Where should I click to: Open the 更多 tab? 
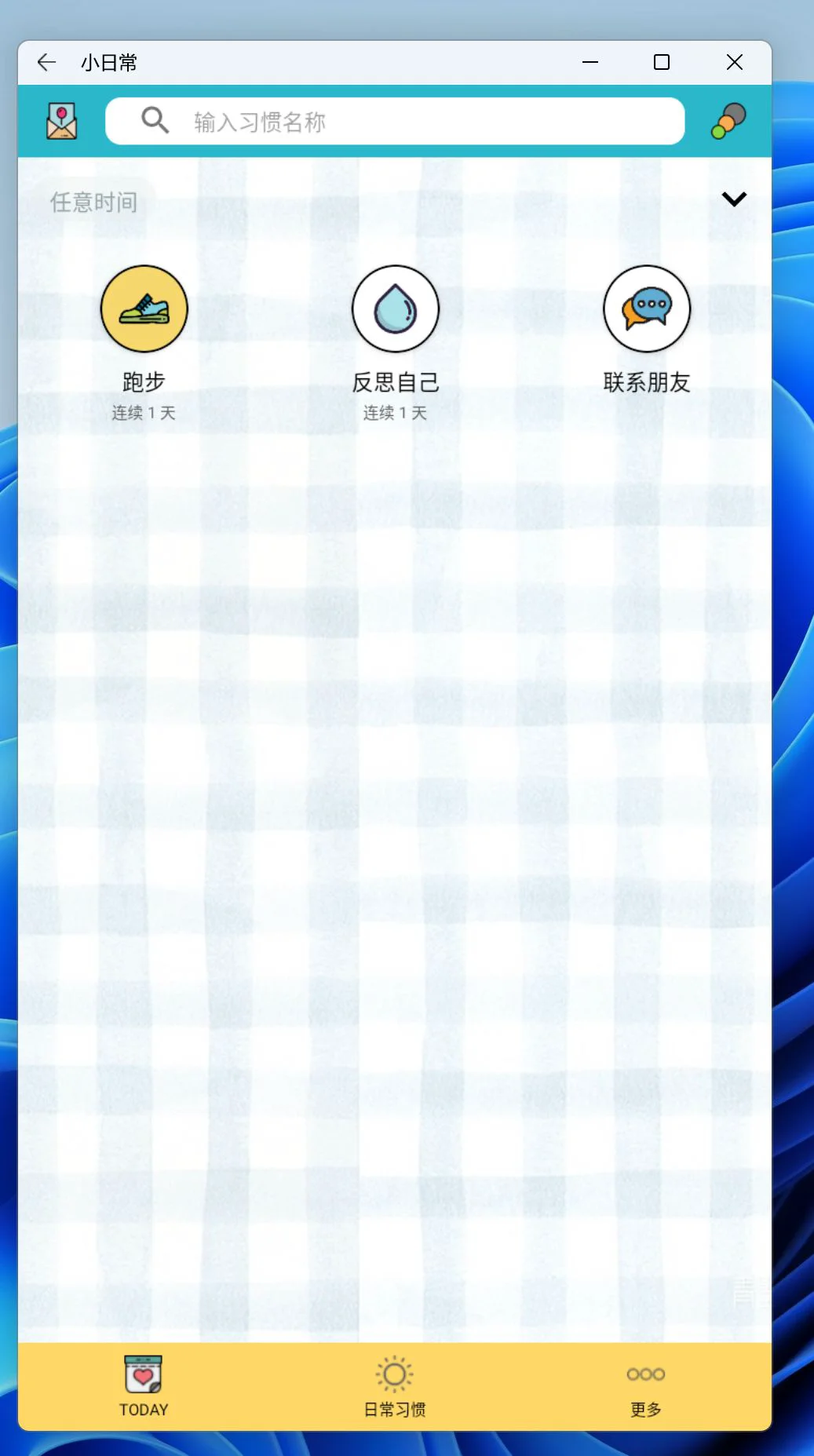pyautogui.click(x=646, y=1386)
